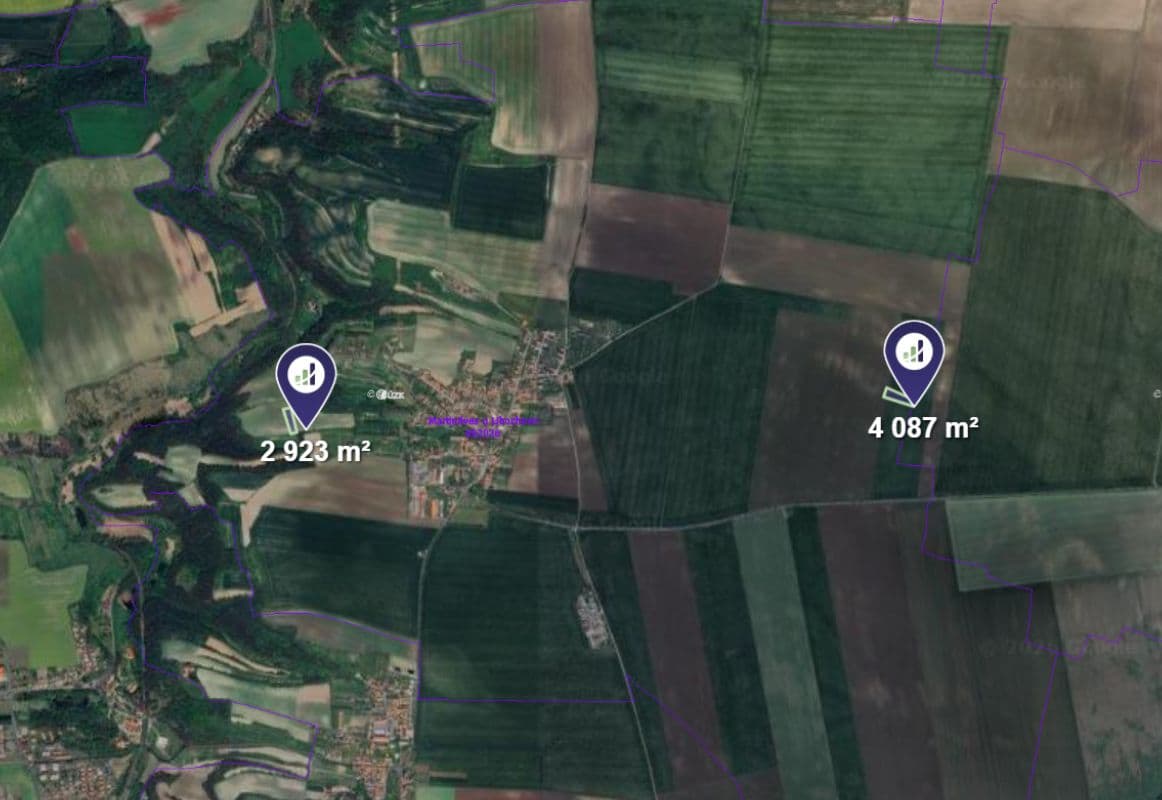The image size is (1162, 800).
Task: Select the 2 923 m² plot marker
Action: pyautogui.click(x=307, y=377)
